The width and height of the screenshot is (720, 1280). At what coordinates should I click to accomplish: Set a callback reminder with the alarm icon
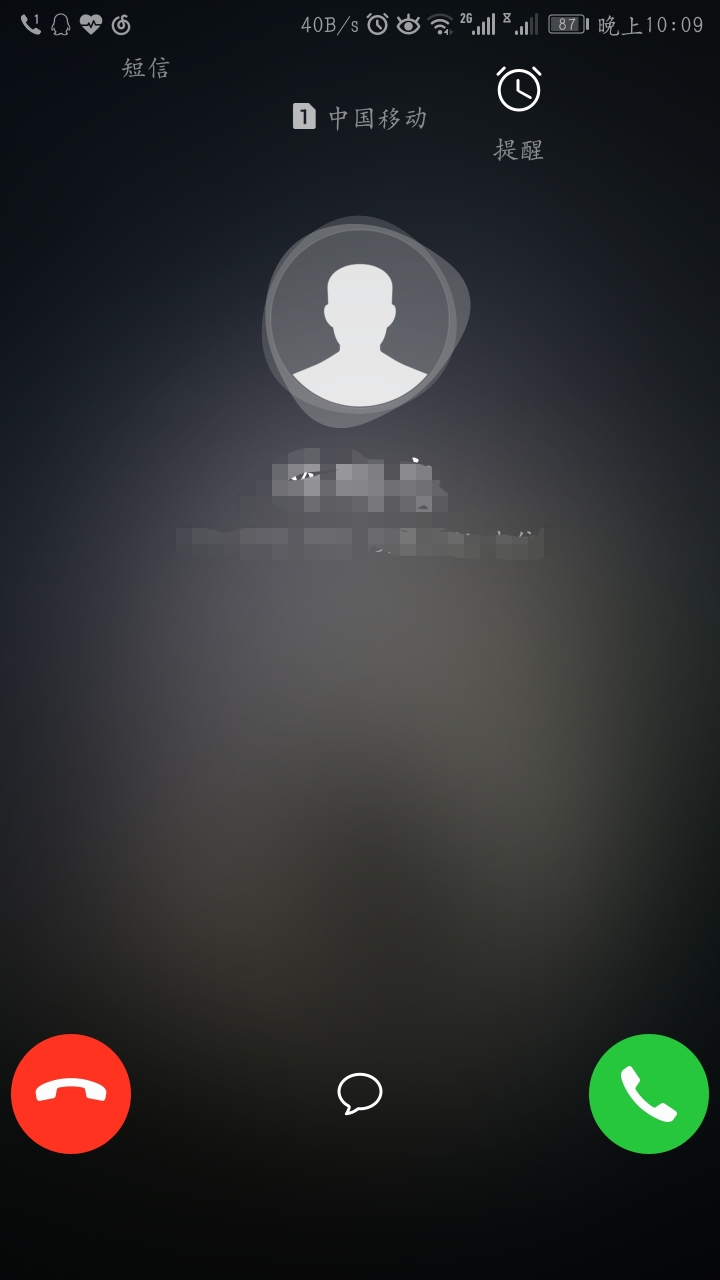[x=519, y=90]
